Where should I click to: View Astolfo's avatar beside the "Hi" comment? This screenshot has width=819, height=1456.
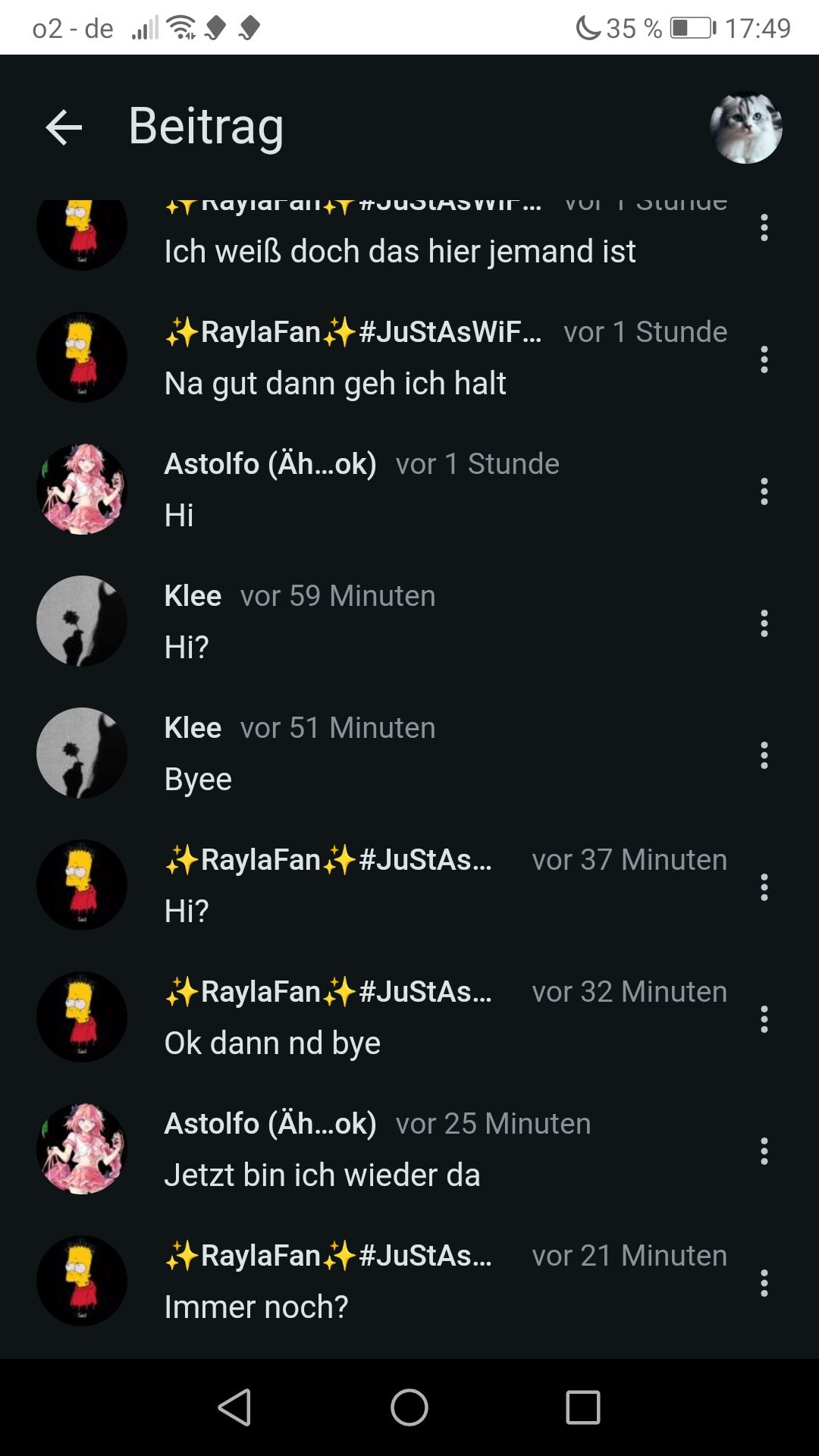[x=82, y=489]
